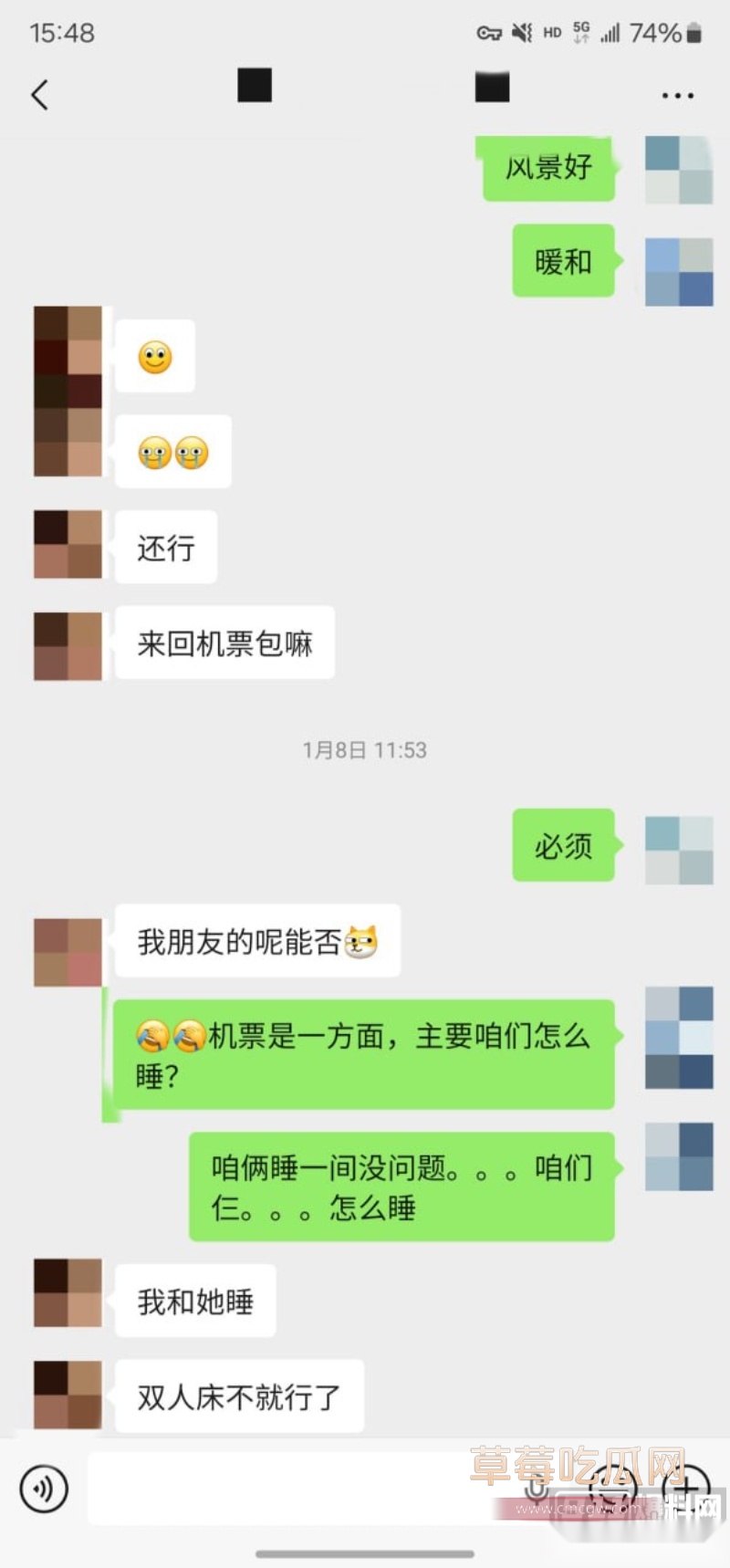Tap the message 来回机票包嘛
The image size is (730, 1568).
(223, 643)
